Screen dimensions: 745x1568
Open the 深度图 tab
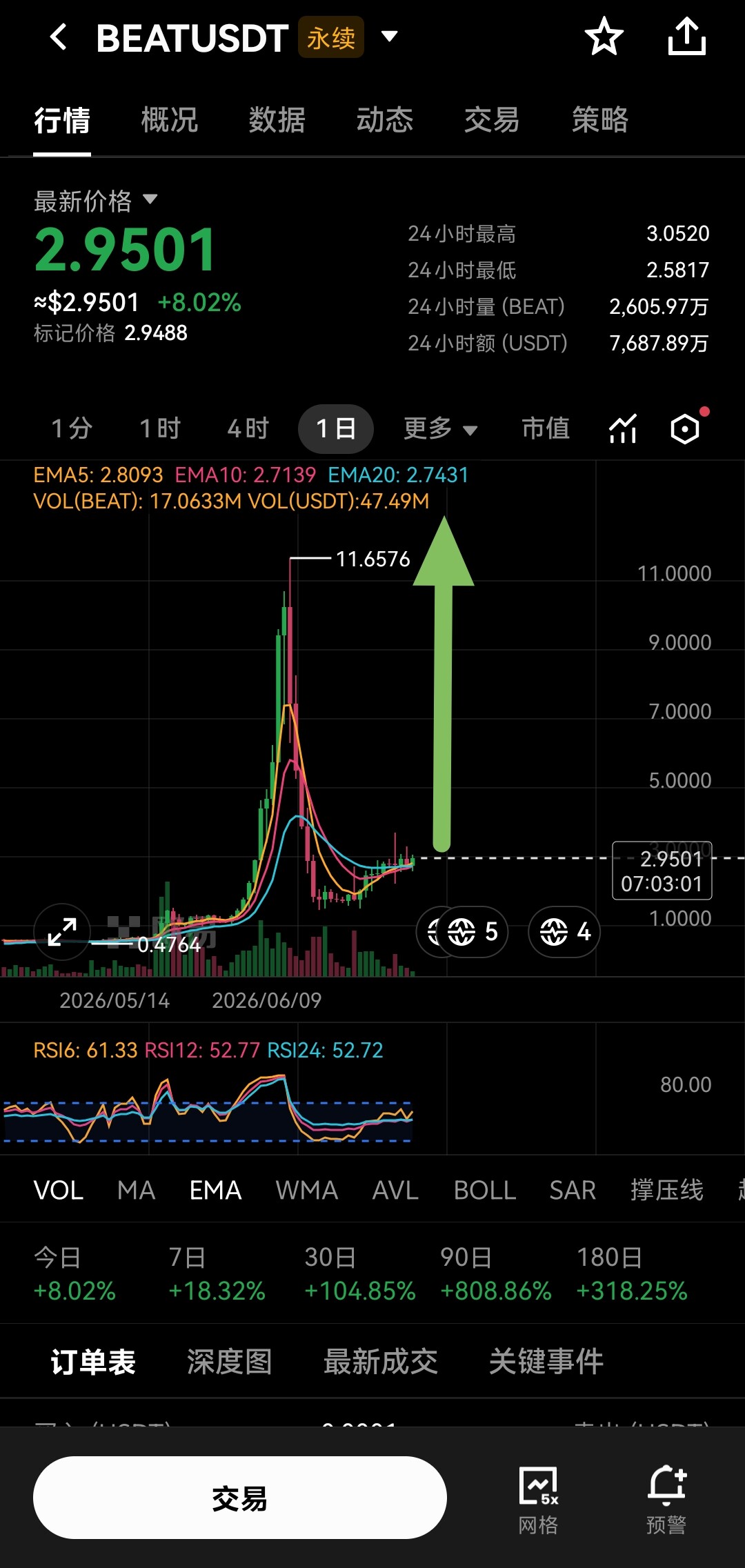(x=229, y=1362)
